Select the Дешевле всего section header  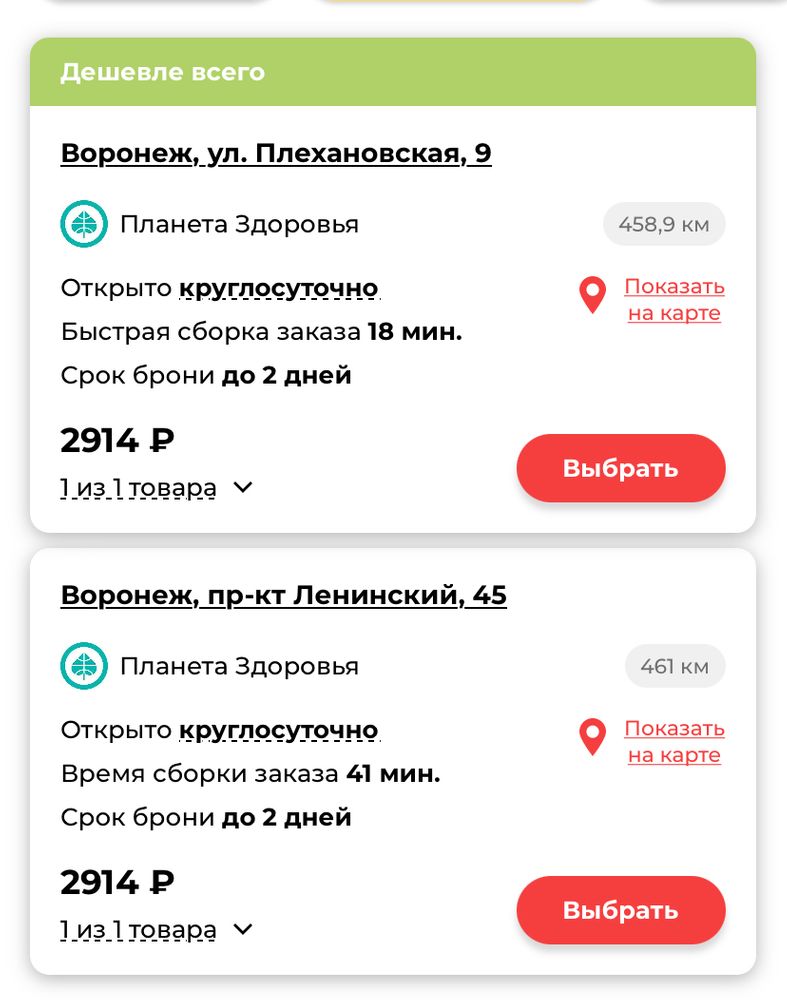164,72
